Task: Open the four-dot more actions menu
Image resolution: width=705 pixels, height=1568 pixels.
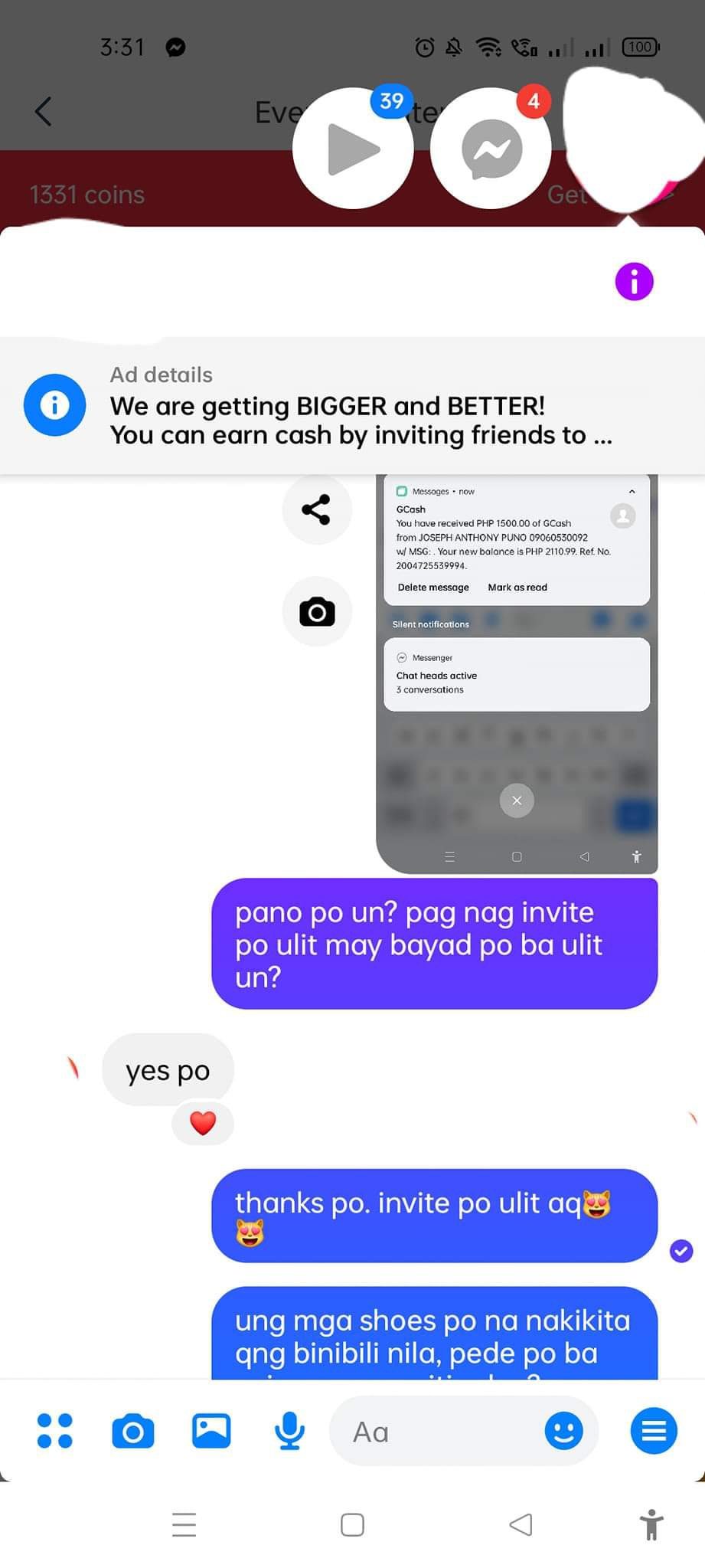Action: [55, 1431]
